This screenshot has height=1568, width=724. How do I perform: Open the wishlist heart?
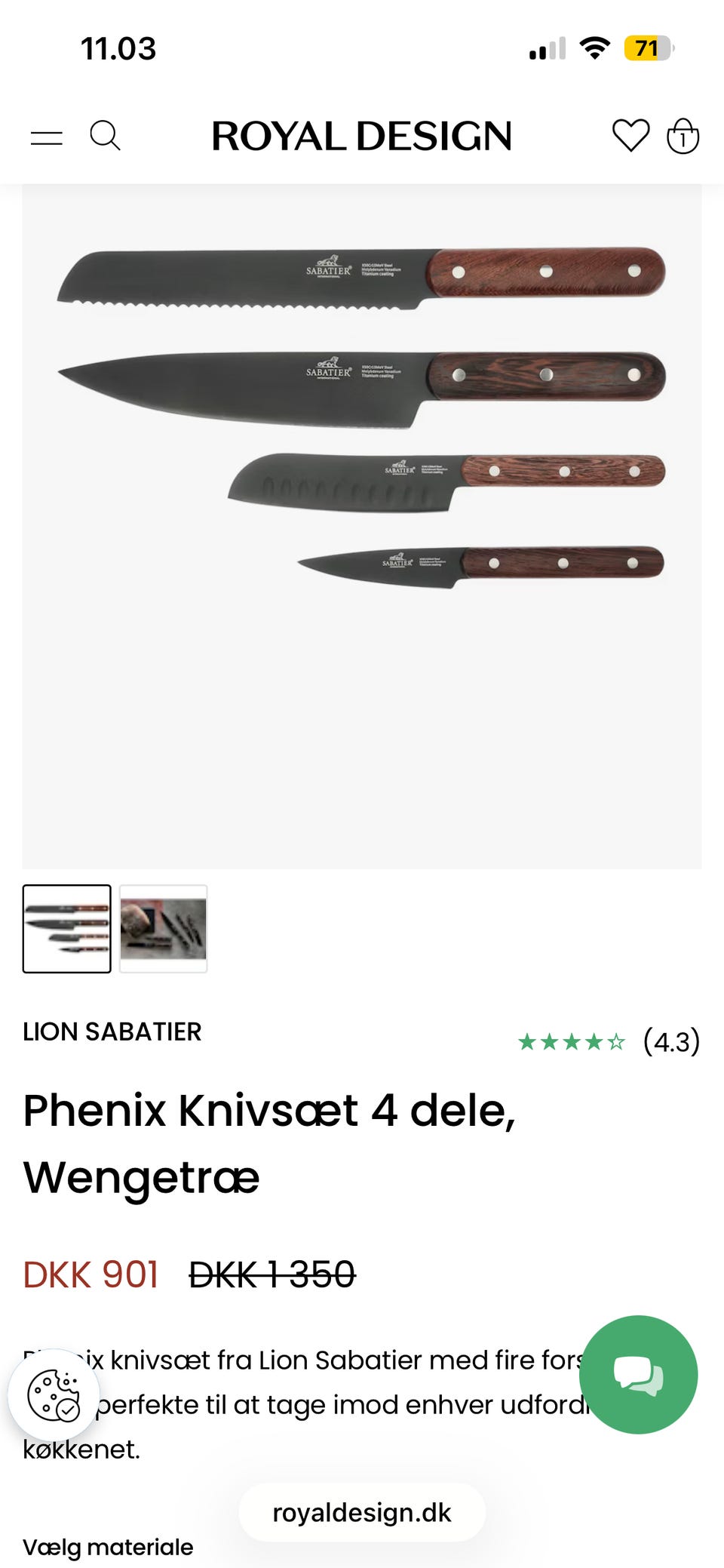[630, 136]
